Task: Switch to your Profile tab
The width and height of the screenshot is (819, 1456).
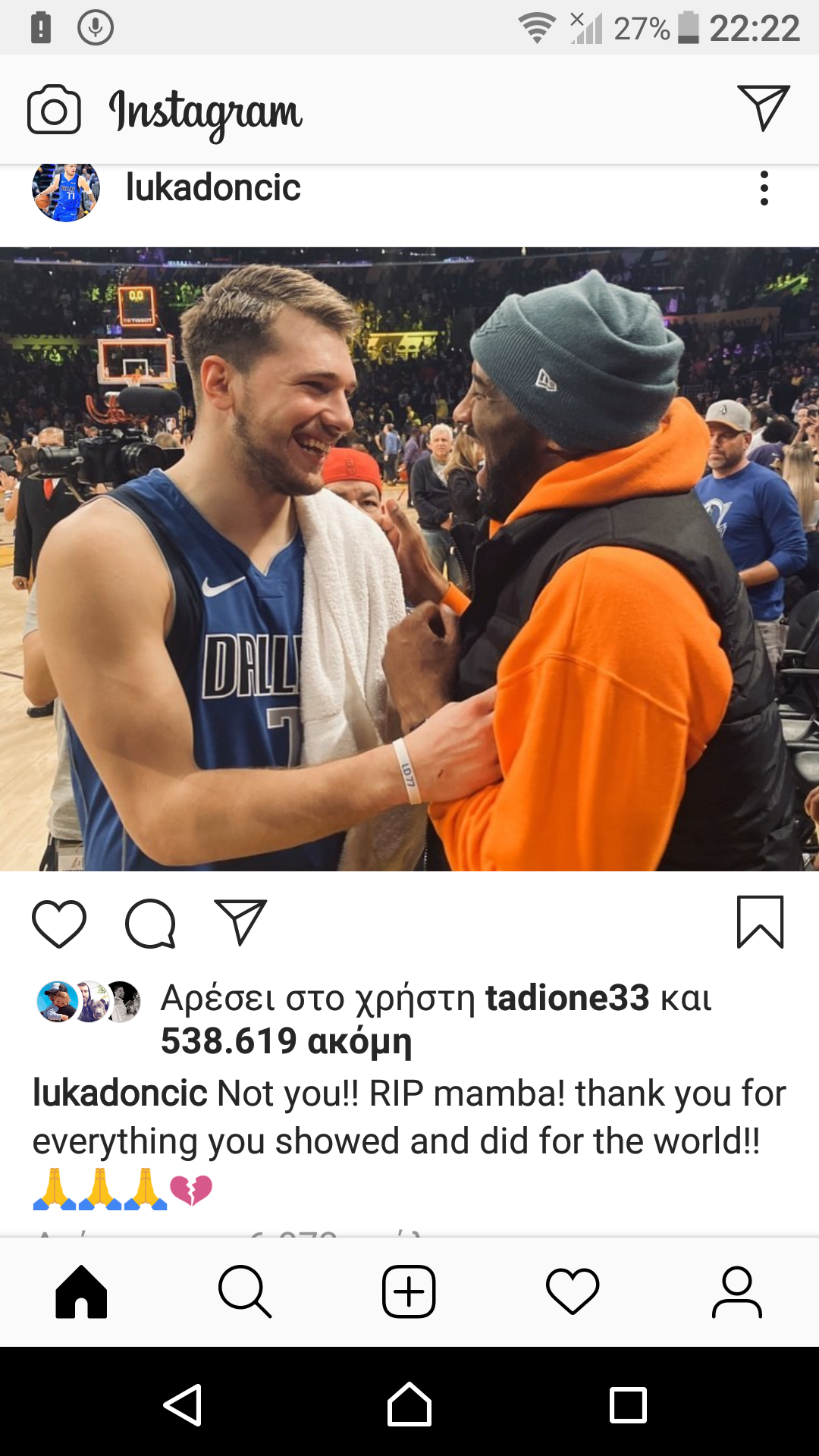Action: [x=736, y=1291]
